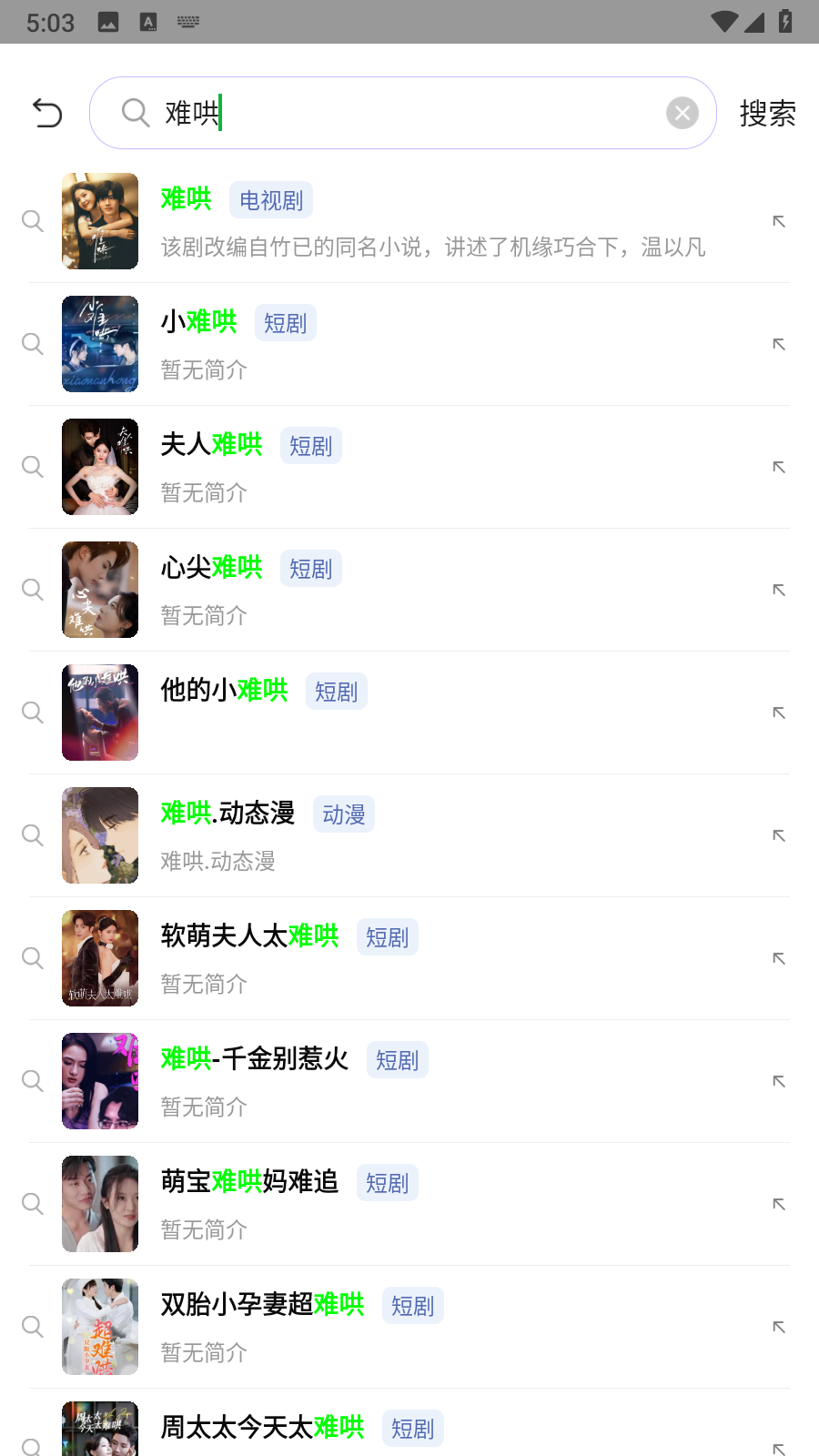Image resolution: width=819 pixels, height=1456 pixels.
Task: Tap the fill arrow beside 萌宝难哄妈难追
Action: click(779, 1204)
